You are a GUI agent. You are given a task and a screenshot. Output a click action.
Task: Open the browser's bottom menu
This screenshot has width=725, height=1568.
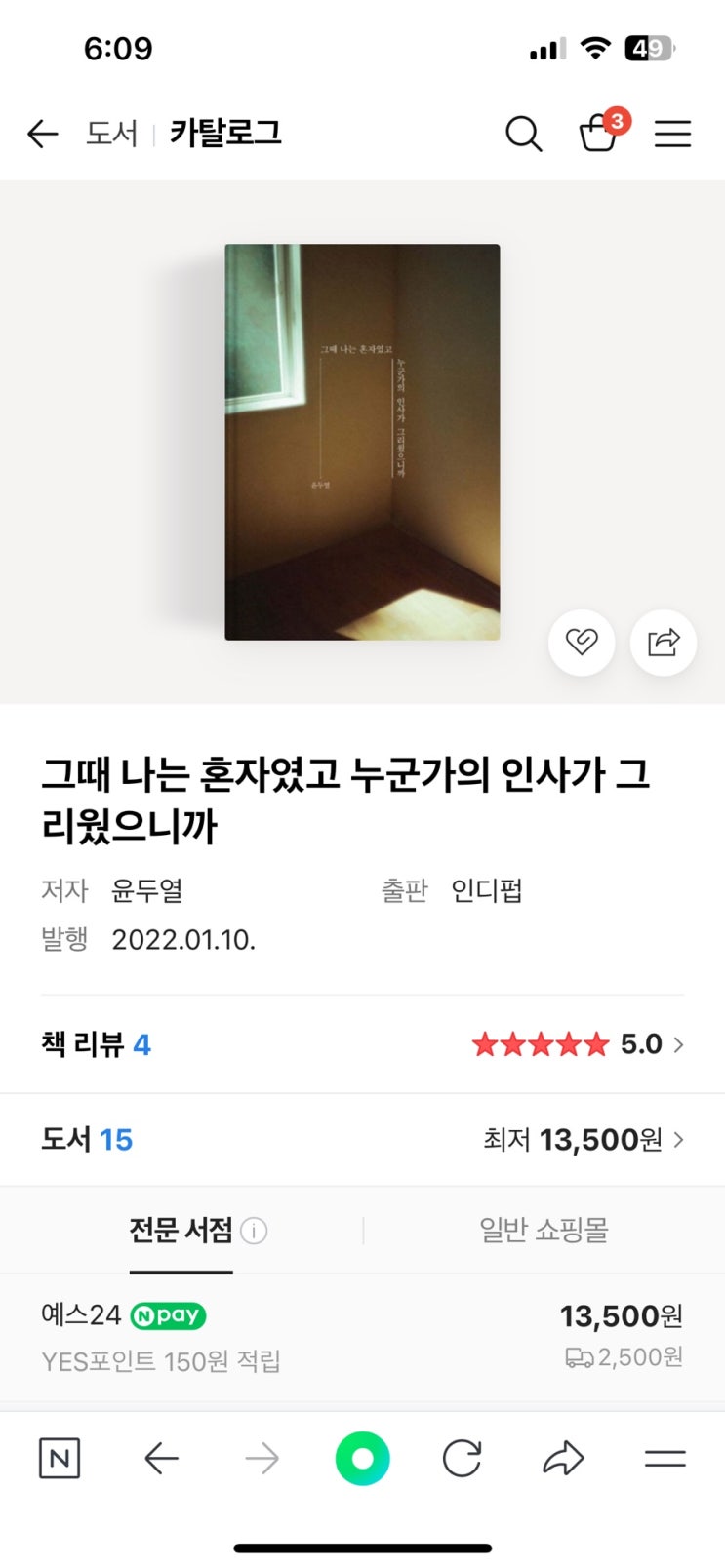665,1459
